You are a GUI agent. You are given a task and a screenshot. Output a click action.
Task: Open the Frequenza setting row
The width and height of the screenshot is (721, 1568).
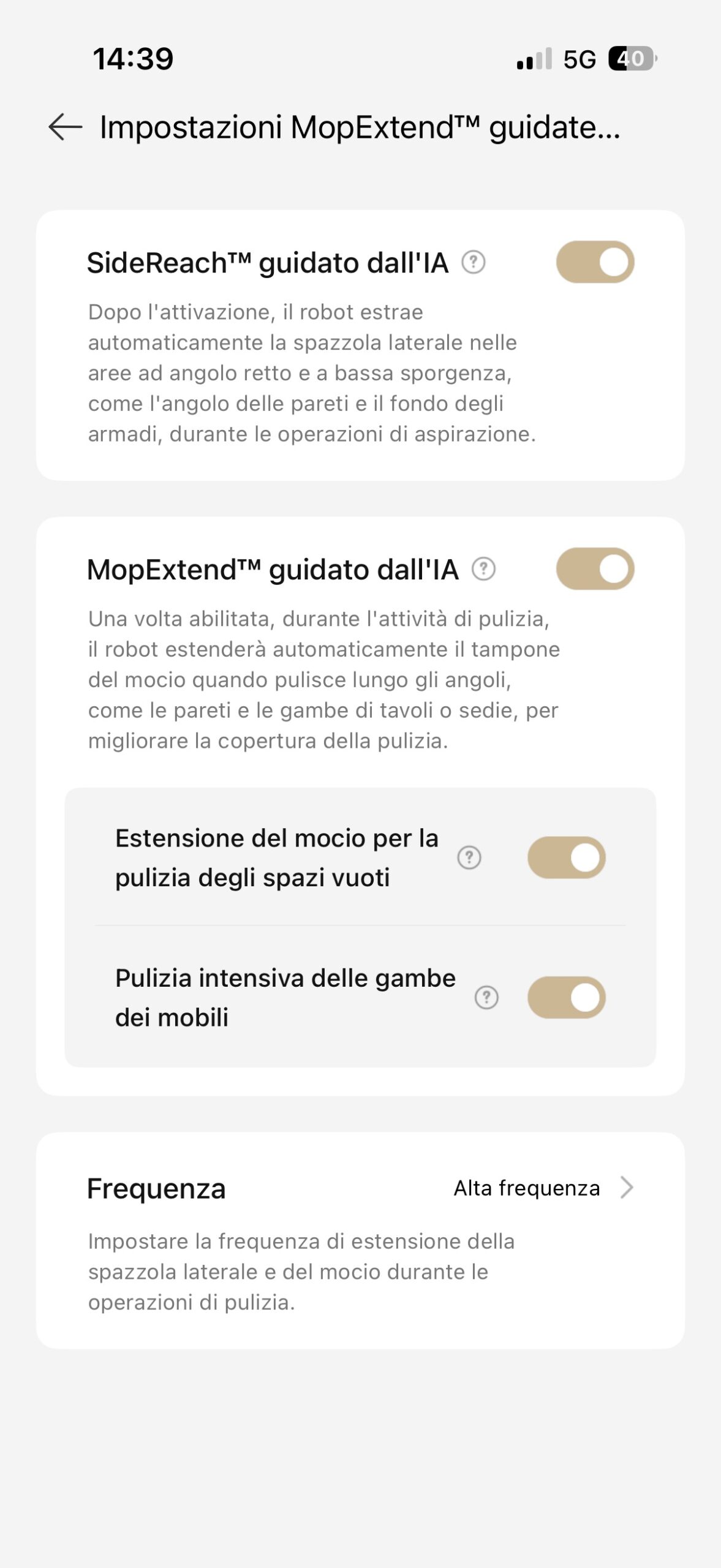click(x=360, y=1188)
